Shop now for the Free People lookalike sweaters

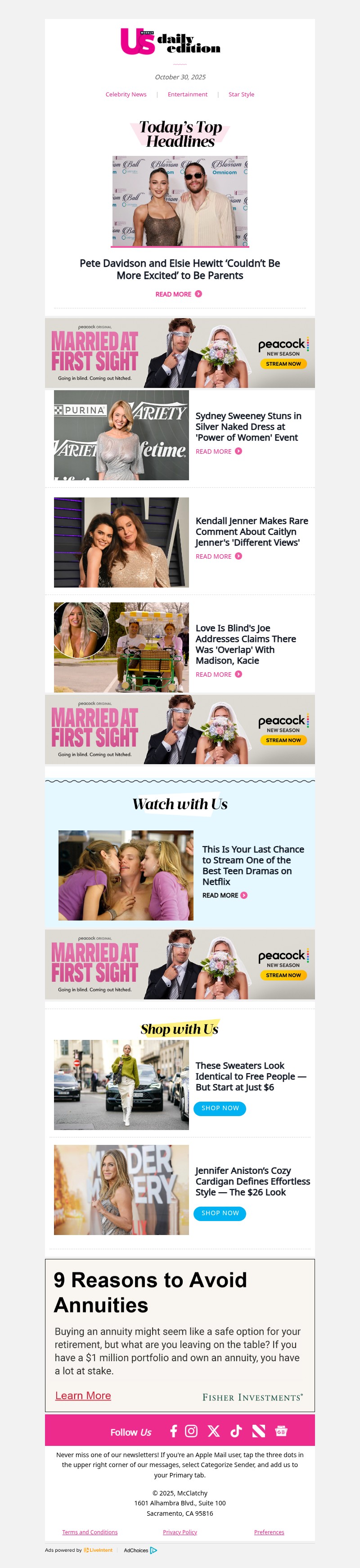[220, 1108]
